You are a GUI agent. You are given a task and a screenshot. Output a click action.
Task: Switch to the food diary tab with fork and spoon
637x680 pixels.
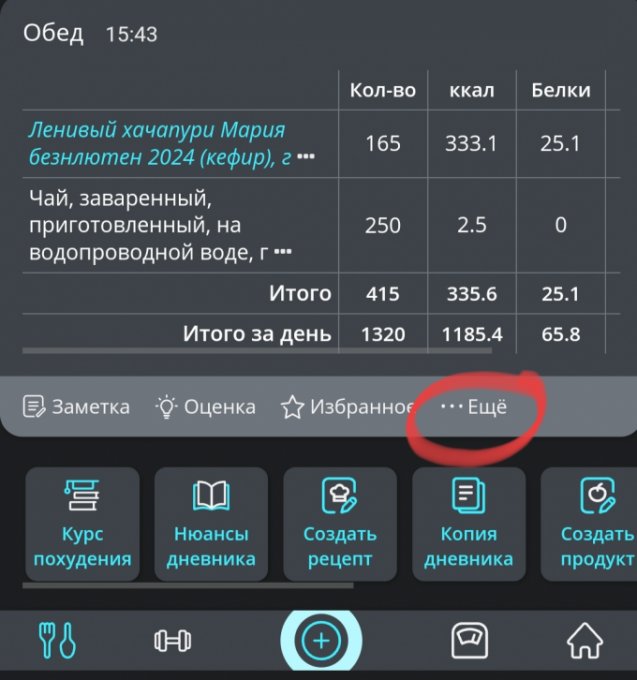(59, 640)
